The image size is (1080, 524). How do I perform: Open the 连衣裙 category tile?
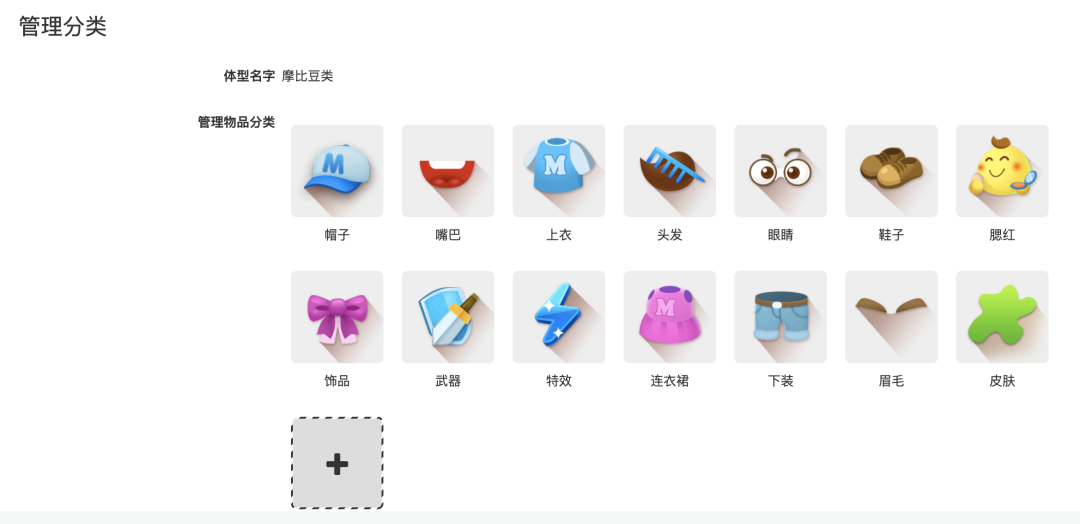click(670, 317)
